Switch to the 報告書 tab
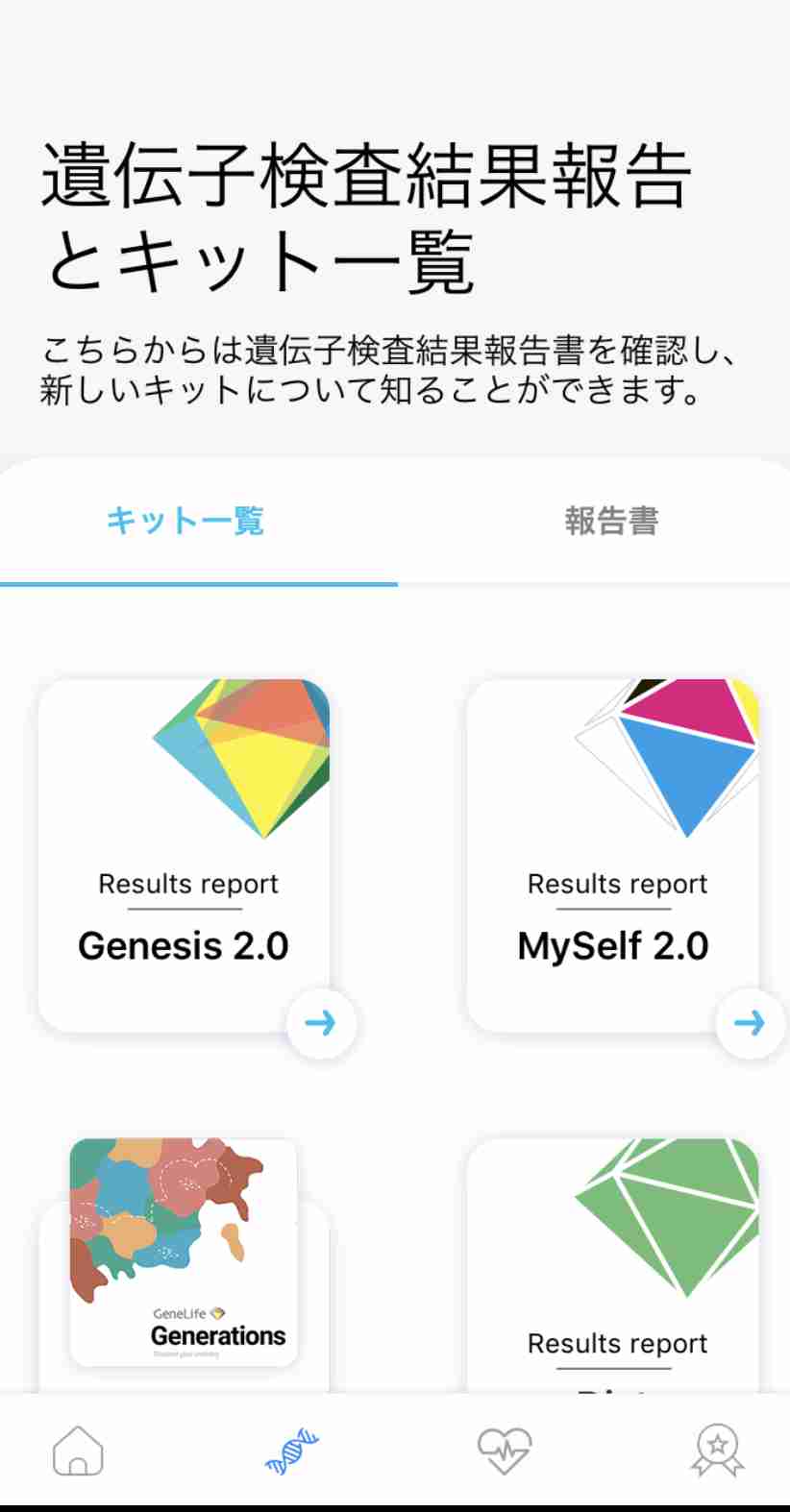Image resolution: width=790 pixels, height=1512 pixels. click(x=613, y=520)
